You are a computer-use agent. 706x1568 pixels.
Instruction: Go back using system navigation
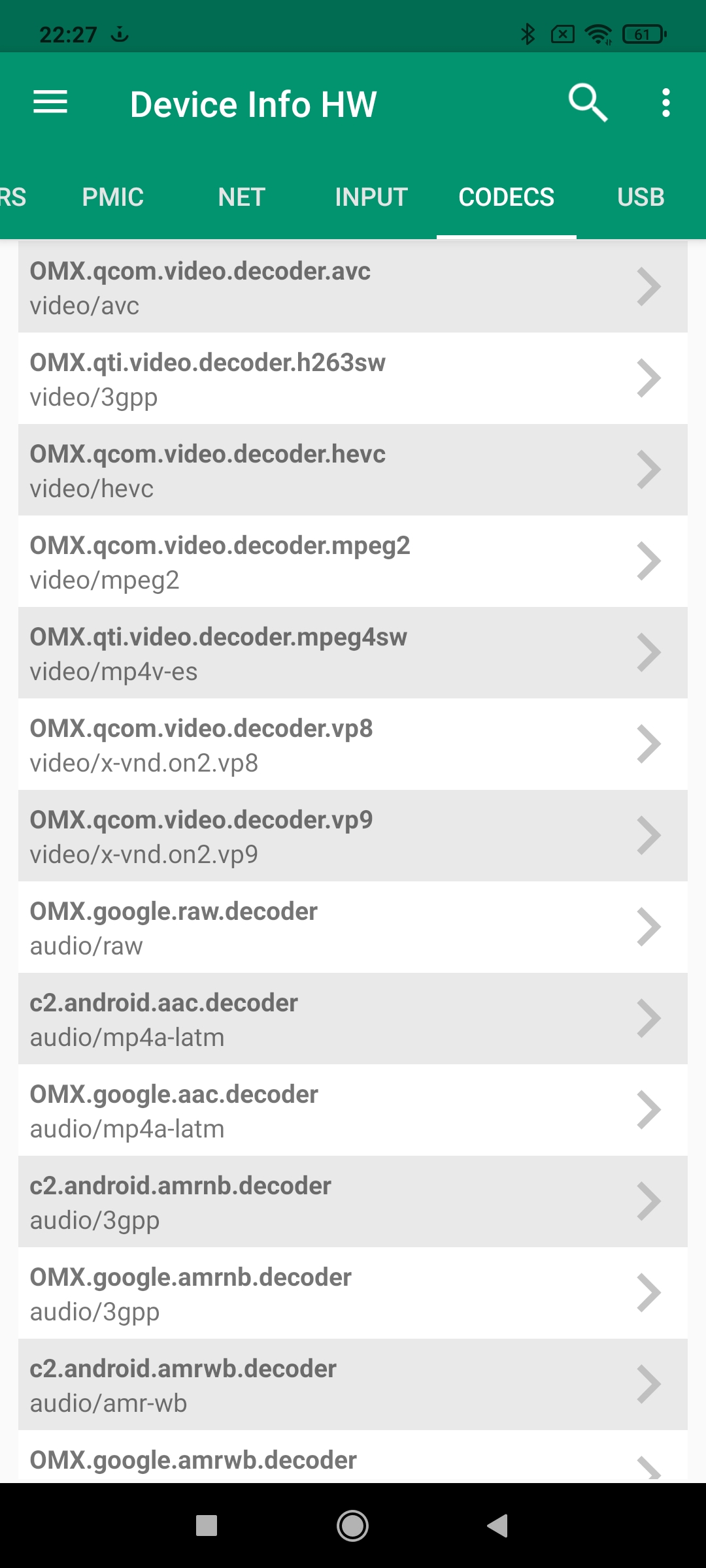pyautogui.click(x=498, y=1526)
